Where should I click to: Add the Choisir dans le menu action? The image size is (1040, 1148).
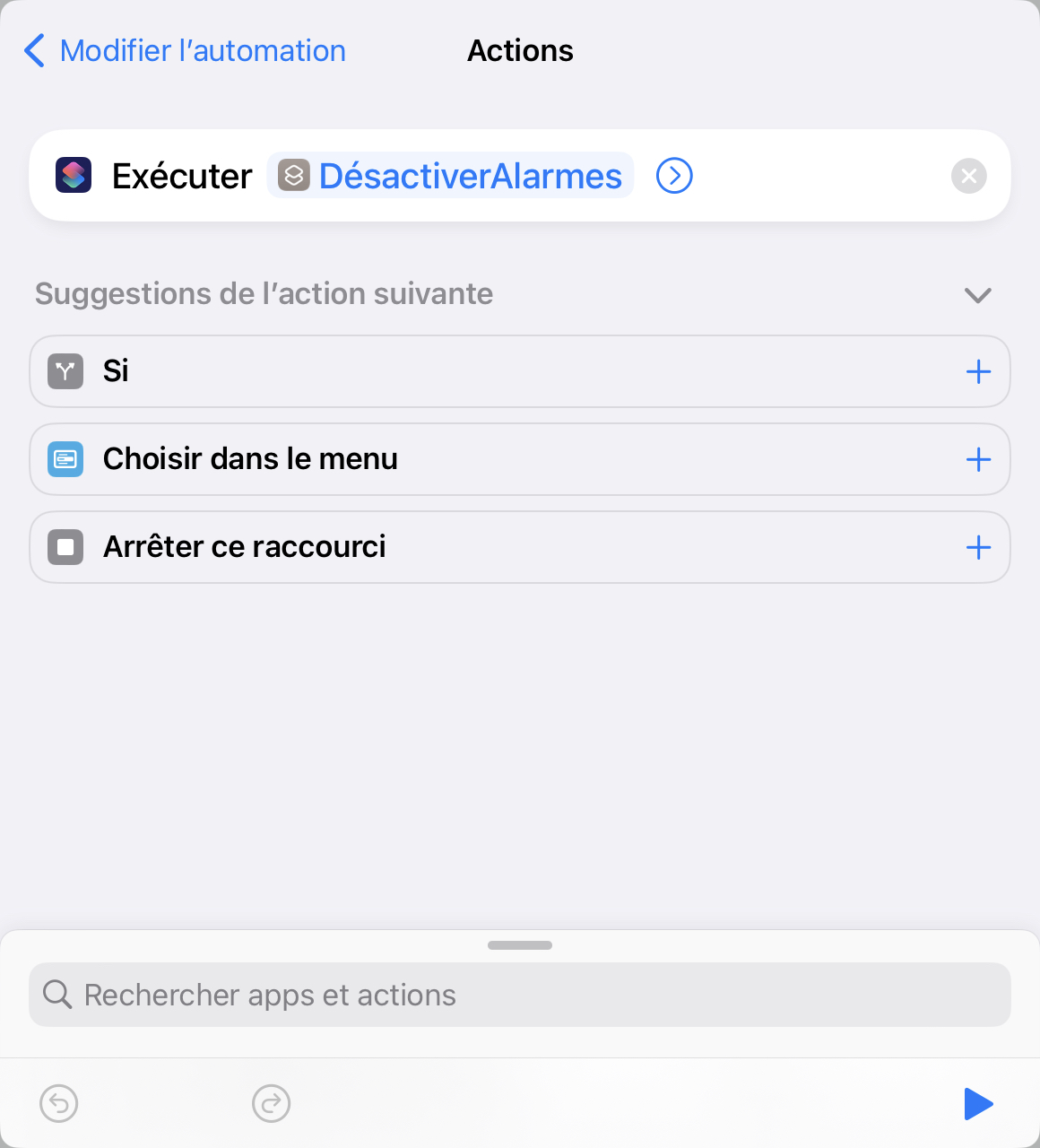pyautogui.click(x=978, y=459)
